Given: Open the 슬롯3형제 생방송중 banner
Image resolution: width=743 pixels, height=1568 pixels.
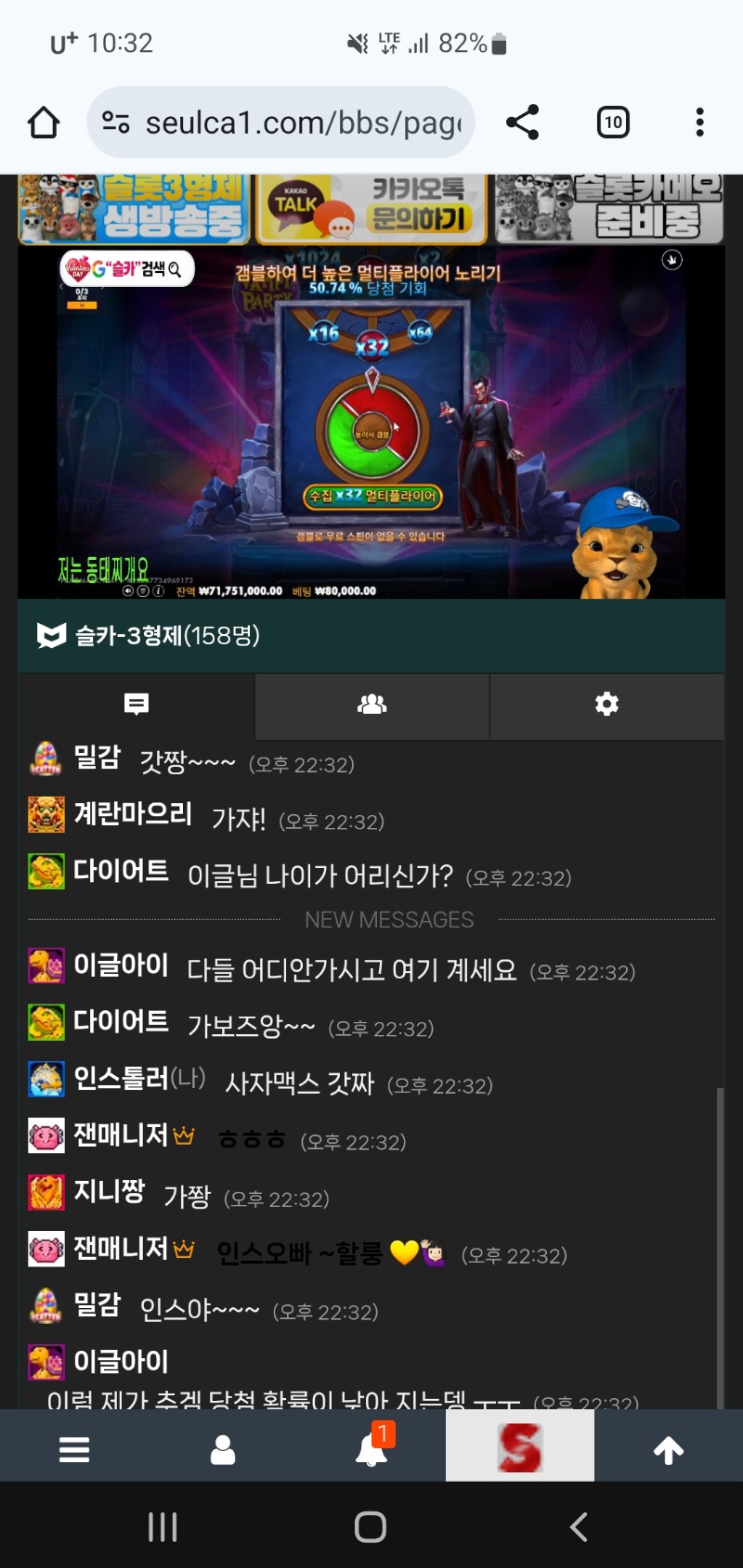Looking at the screenshot, I should (x=135, y=209).
